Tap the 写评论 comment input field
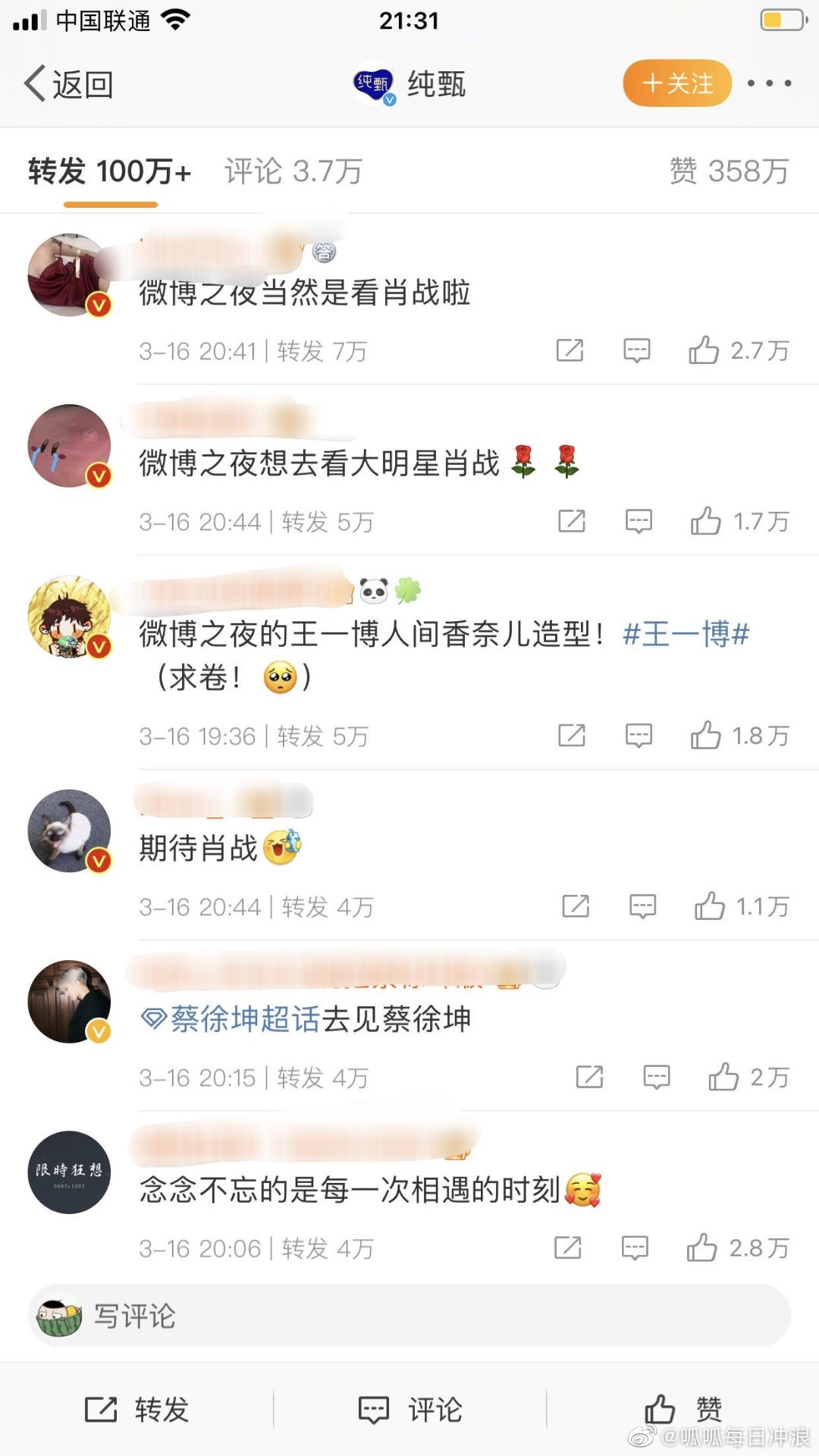The height and width of the screenshot is (1456, 819). click(x=409, y=1316)
